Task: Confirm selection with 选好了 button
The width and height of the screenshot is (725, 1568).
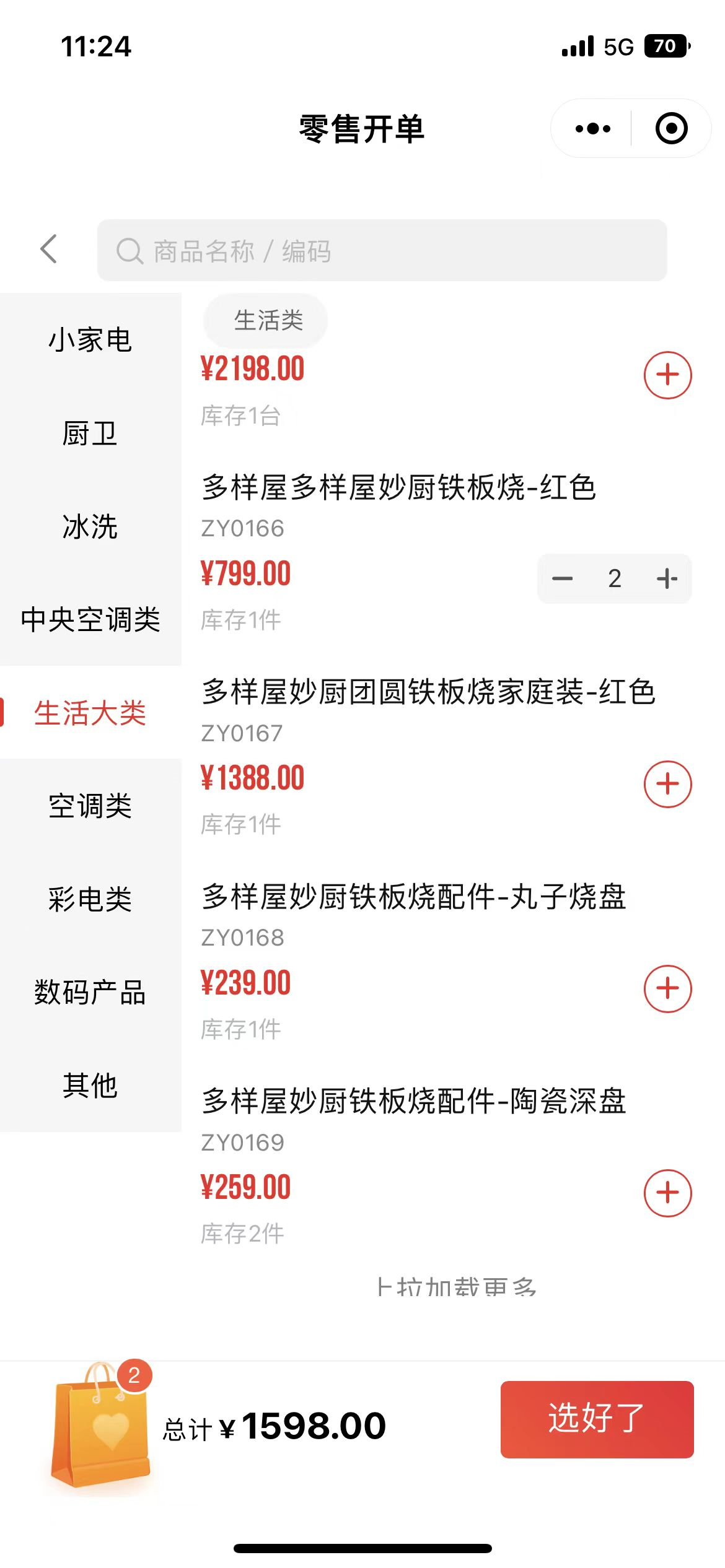Action: [597, 1419]
